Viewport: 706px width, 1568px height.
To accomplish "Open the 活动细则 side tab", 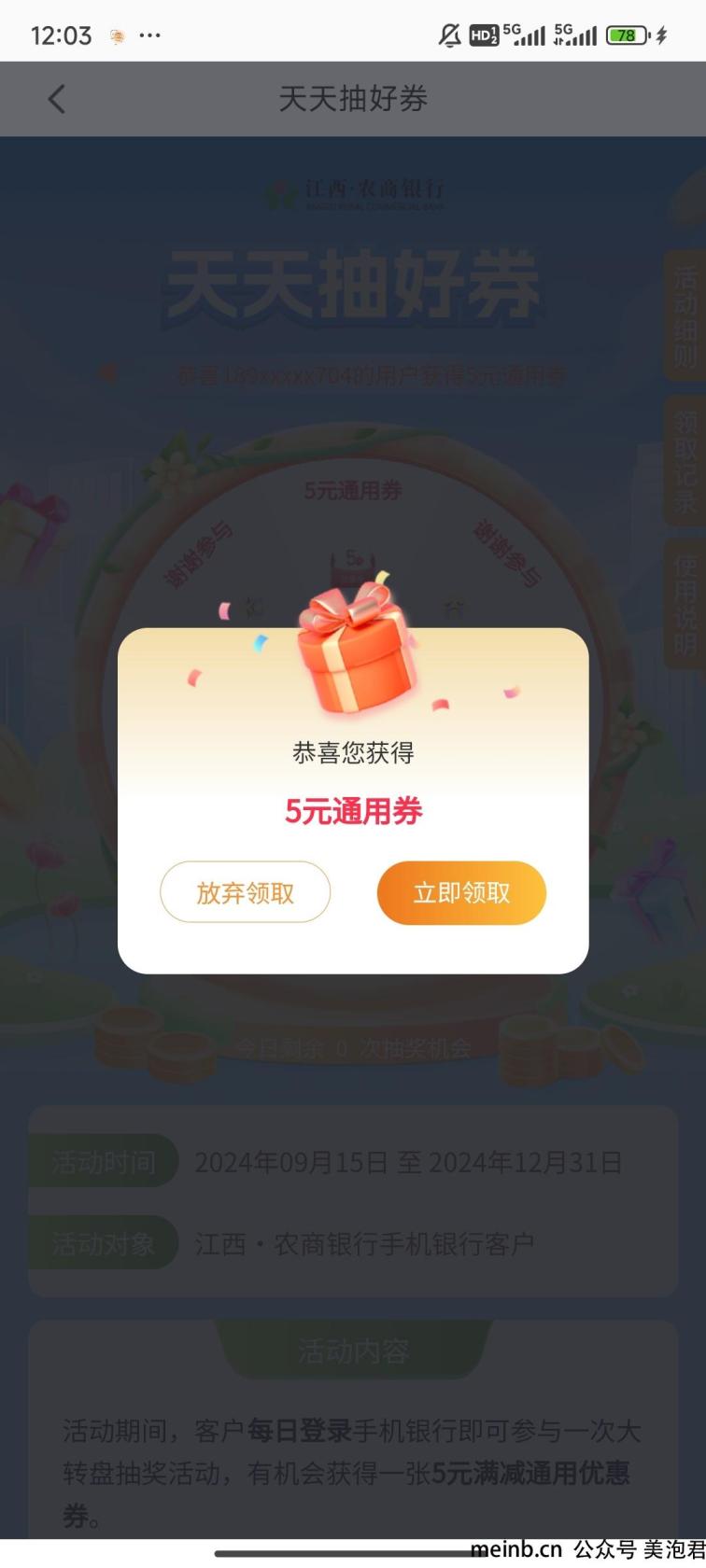I will (x=685, y=315).
